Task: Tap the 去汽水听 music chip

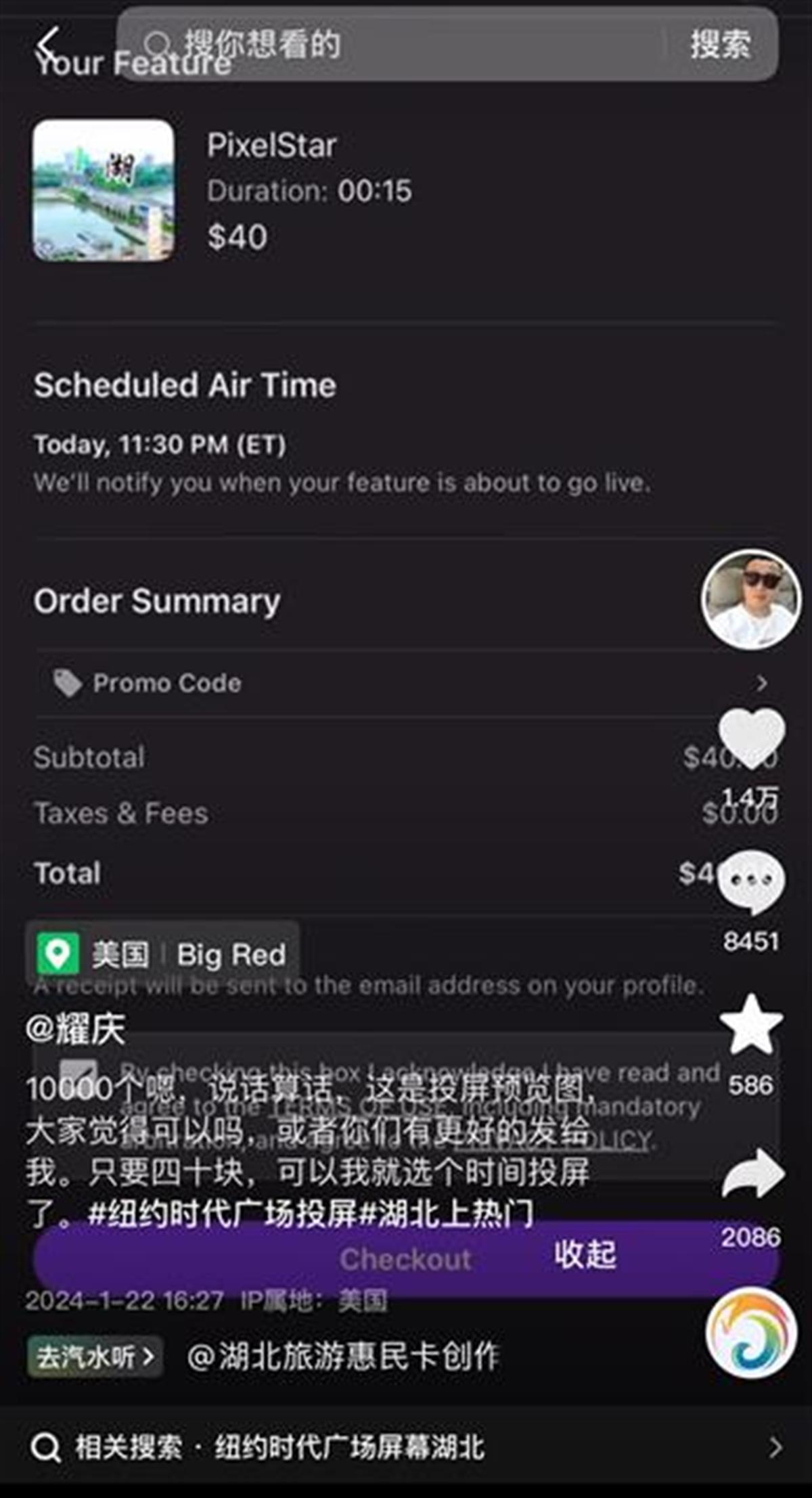Action: [95, 1357]
